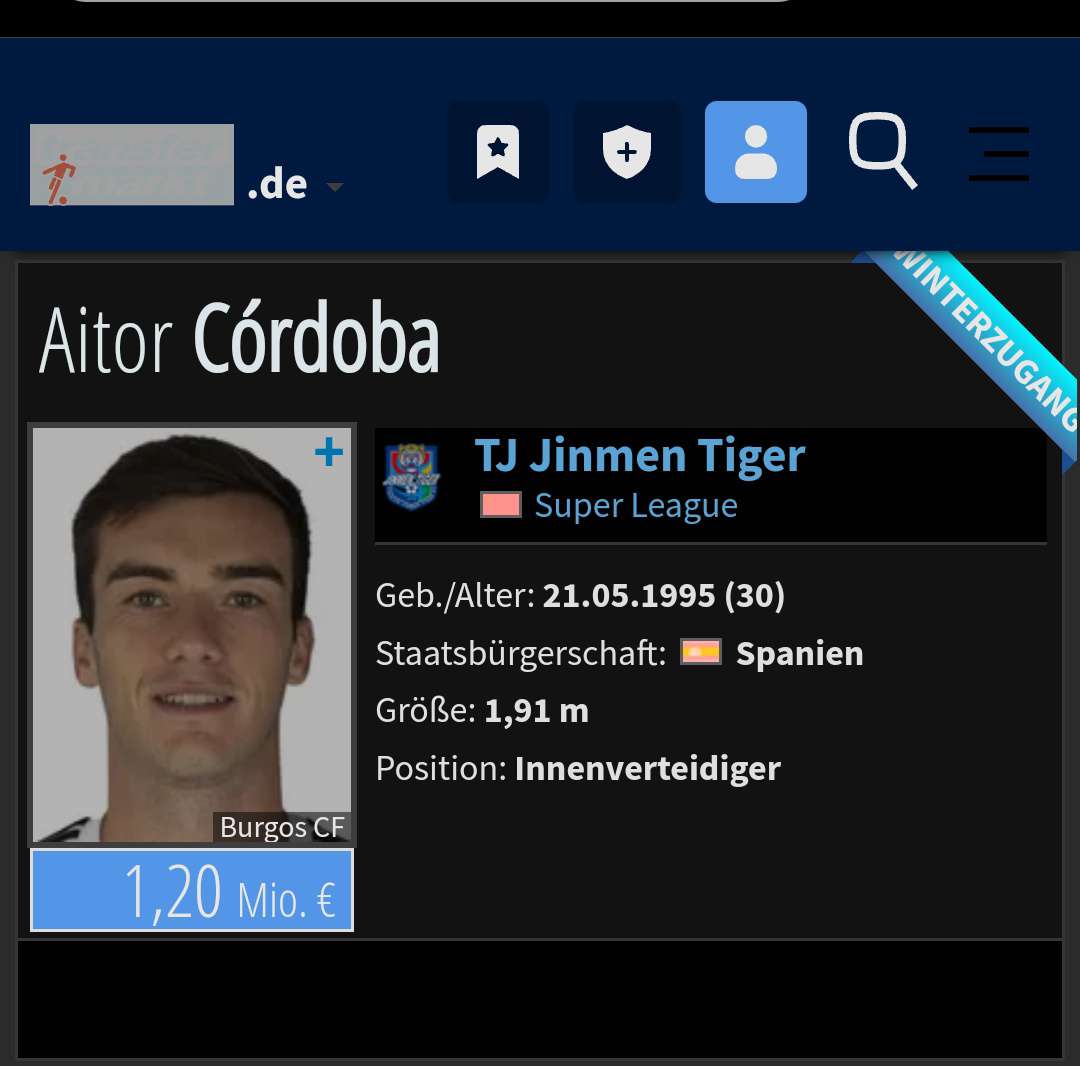View the 1,20 Mio. € market value details
Image resolution: width=1080 pixels, height=1066 pixels.
tap(192, 890)
